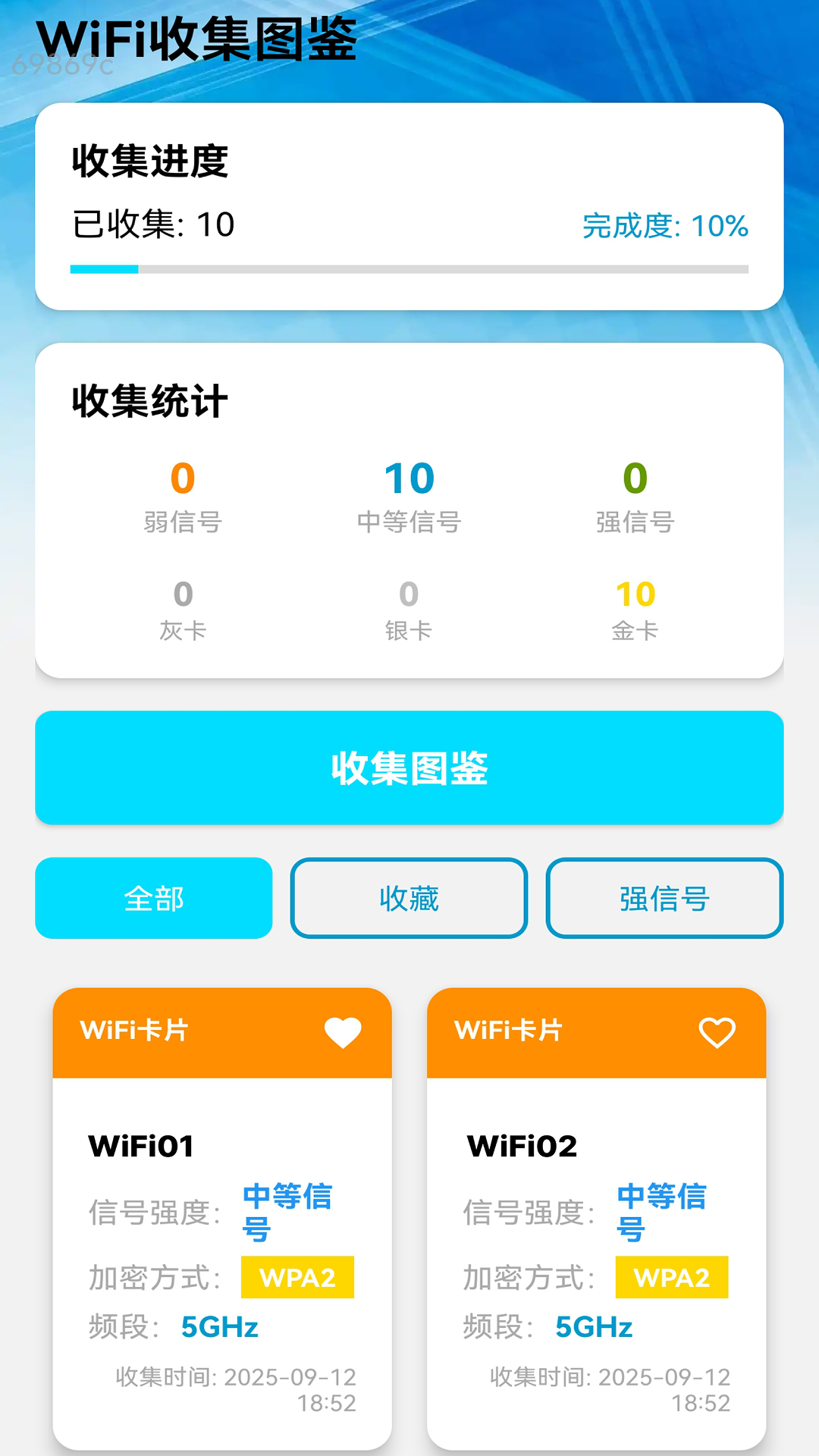The width and height of the screenshot is (819, 1456).
Task: Click the 5GHz frequency label on WiFi02
Action: (x=595, y=1326)
